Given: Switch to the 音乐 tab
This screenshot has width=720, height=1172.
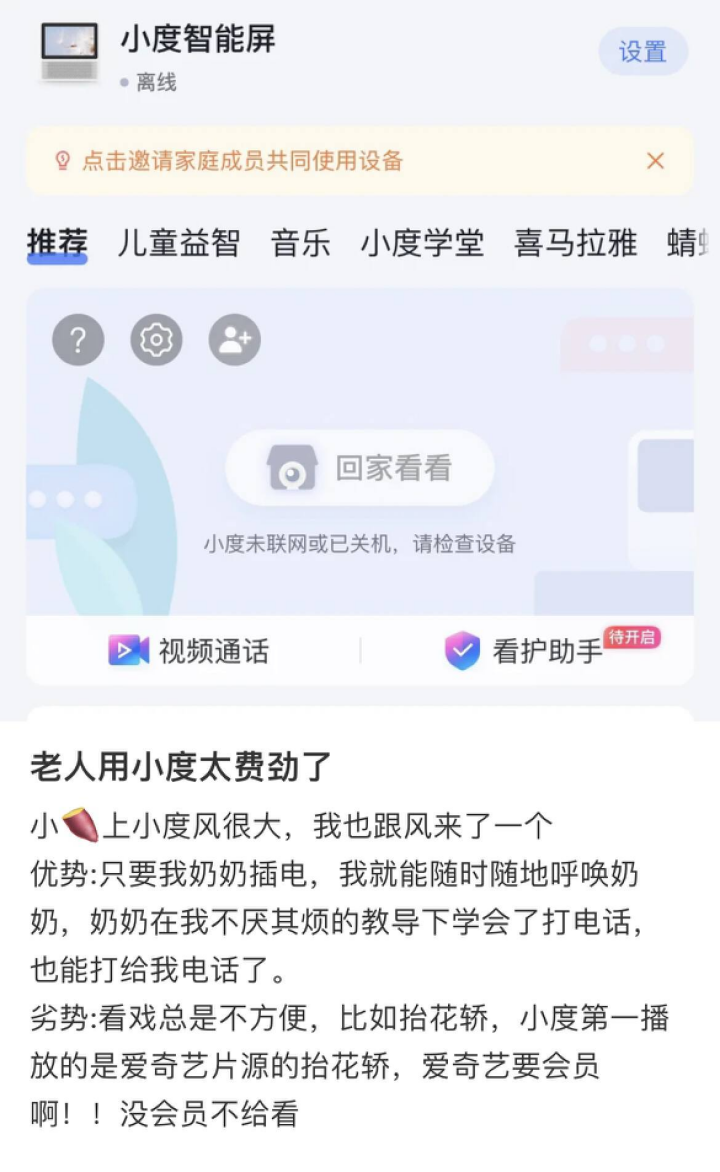Looking at the screenshot, I should click(x=299, y=243).
